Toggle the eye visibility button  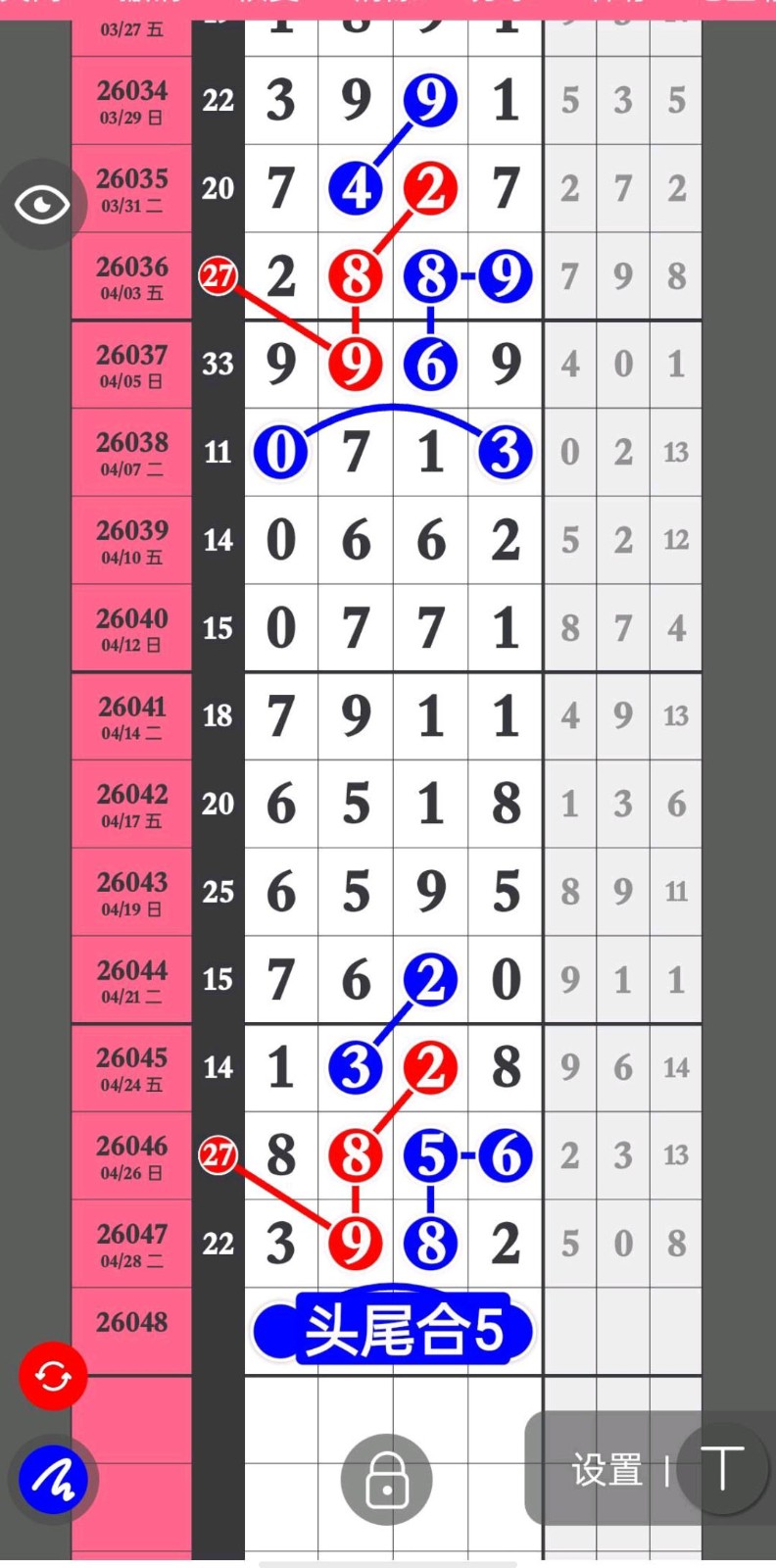[42, 205]
